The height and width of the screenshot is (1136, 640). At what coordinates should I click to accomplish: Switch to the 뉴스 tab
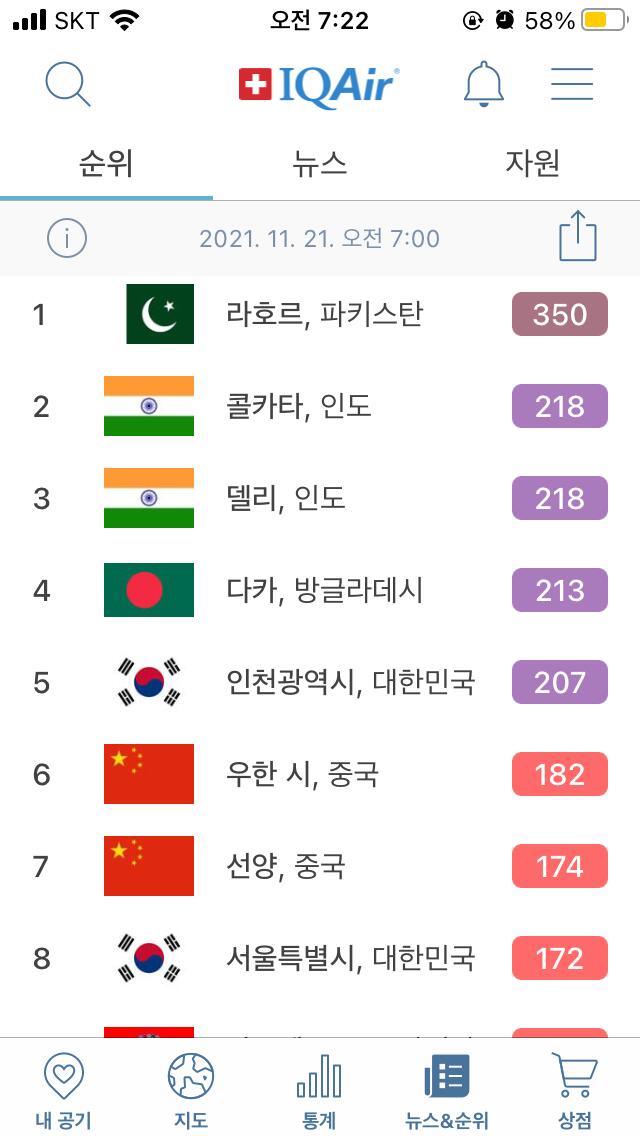(x=320, y=164)
